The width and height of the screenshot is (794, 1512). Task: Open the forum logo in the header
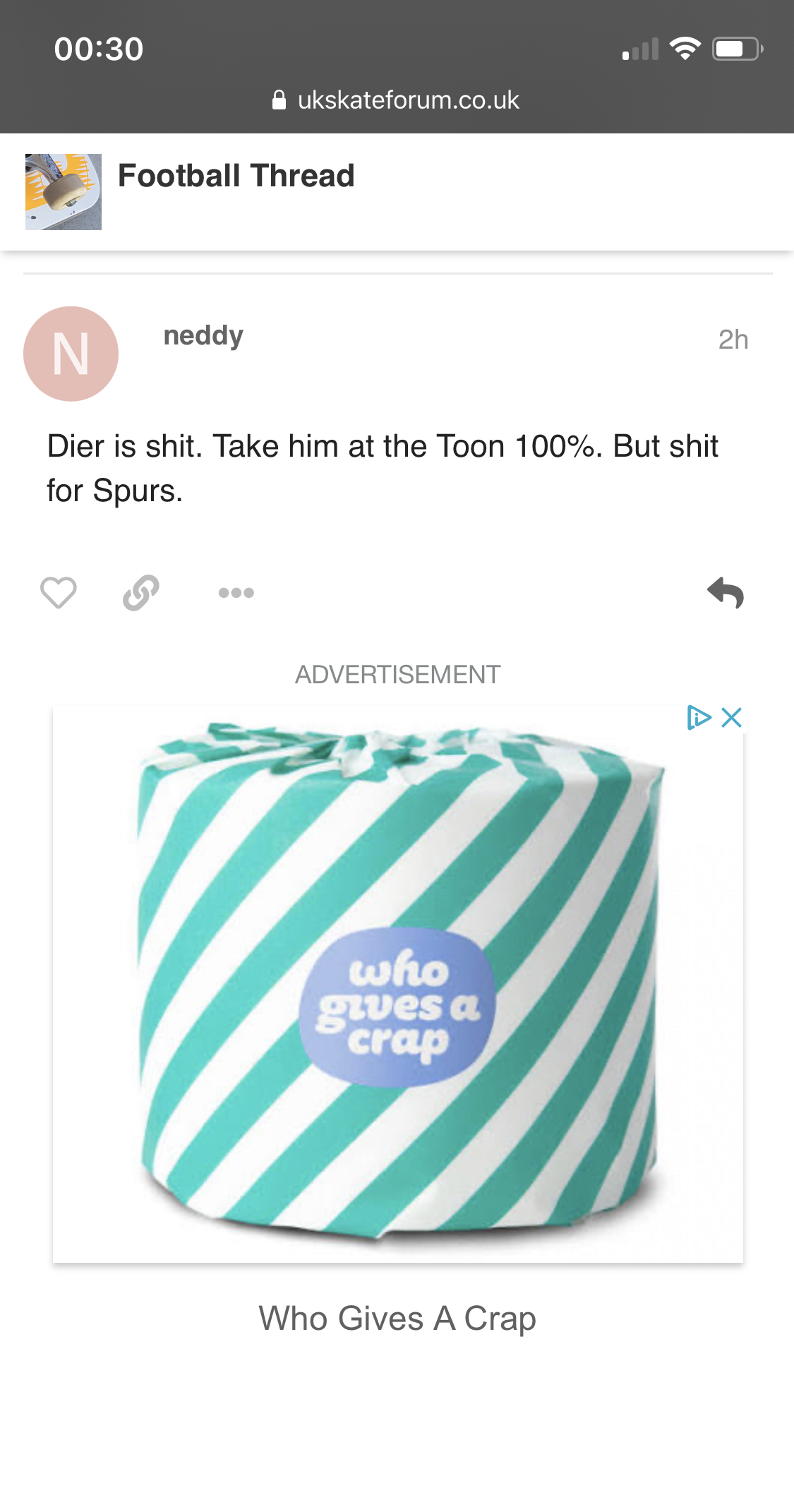tap(64, 192)
